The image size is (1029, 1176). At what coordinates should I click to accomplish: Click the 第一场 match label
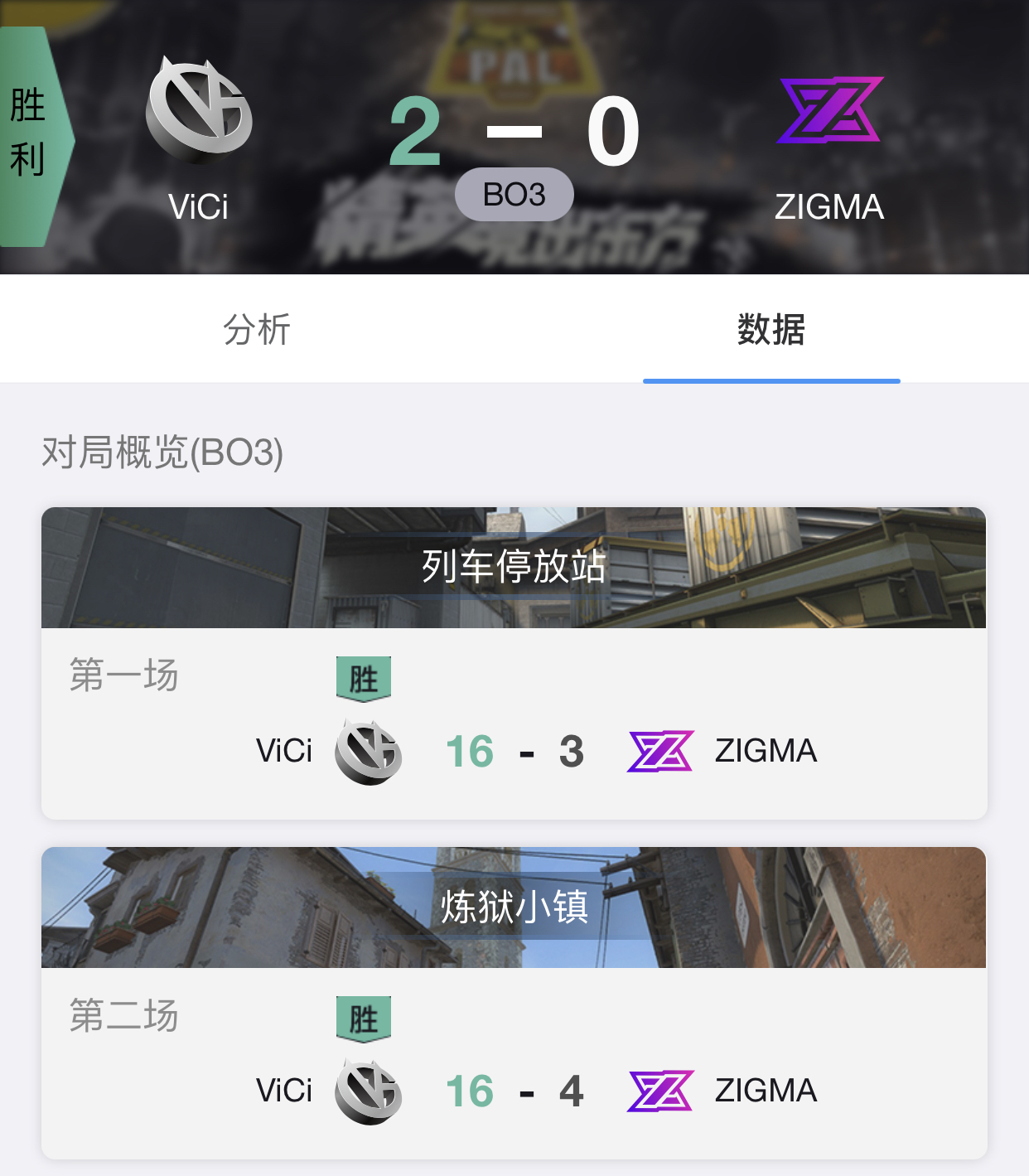point(124,677)
